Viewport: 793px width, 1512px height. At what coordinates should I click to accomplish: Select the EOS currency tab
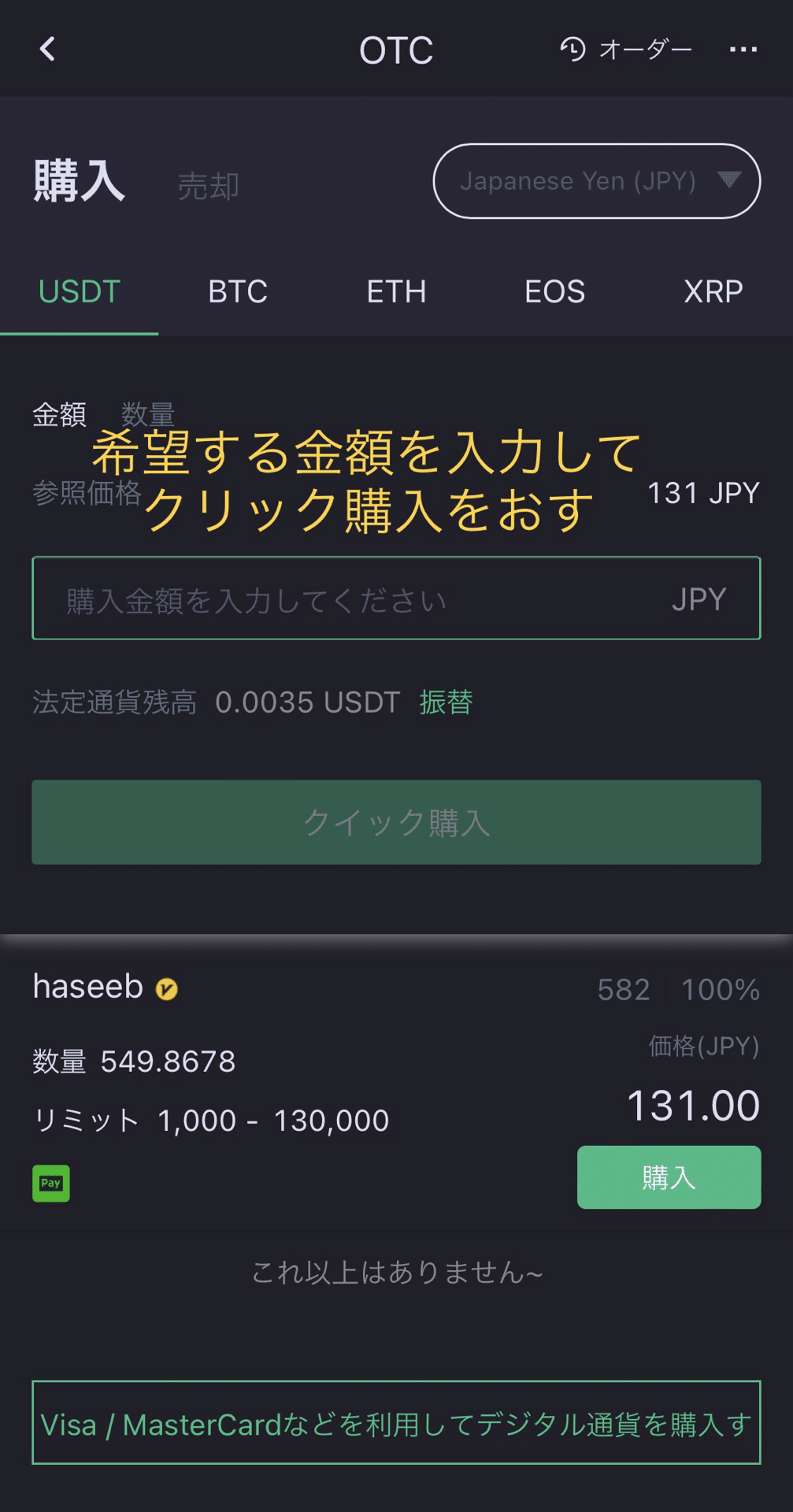click(554, 291)
